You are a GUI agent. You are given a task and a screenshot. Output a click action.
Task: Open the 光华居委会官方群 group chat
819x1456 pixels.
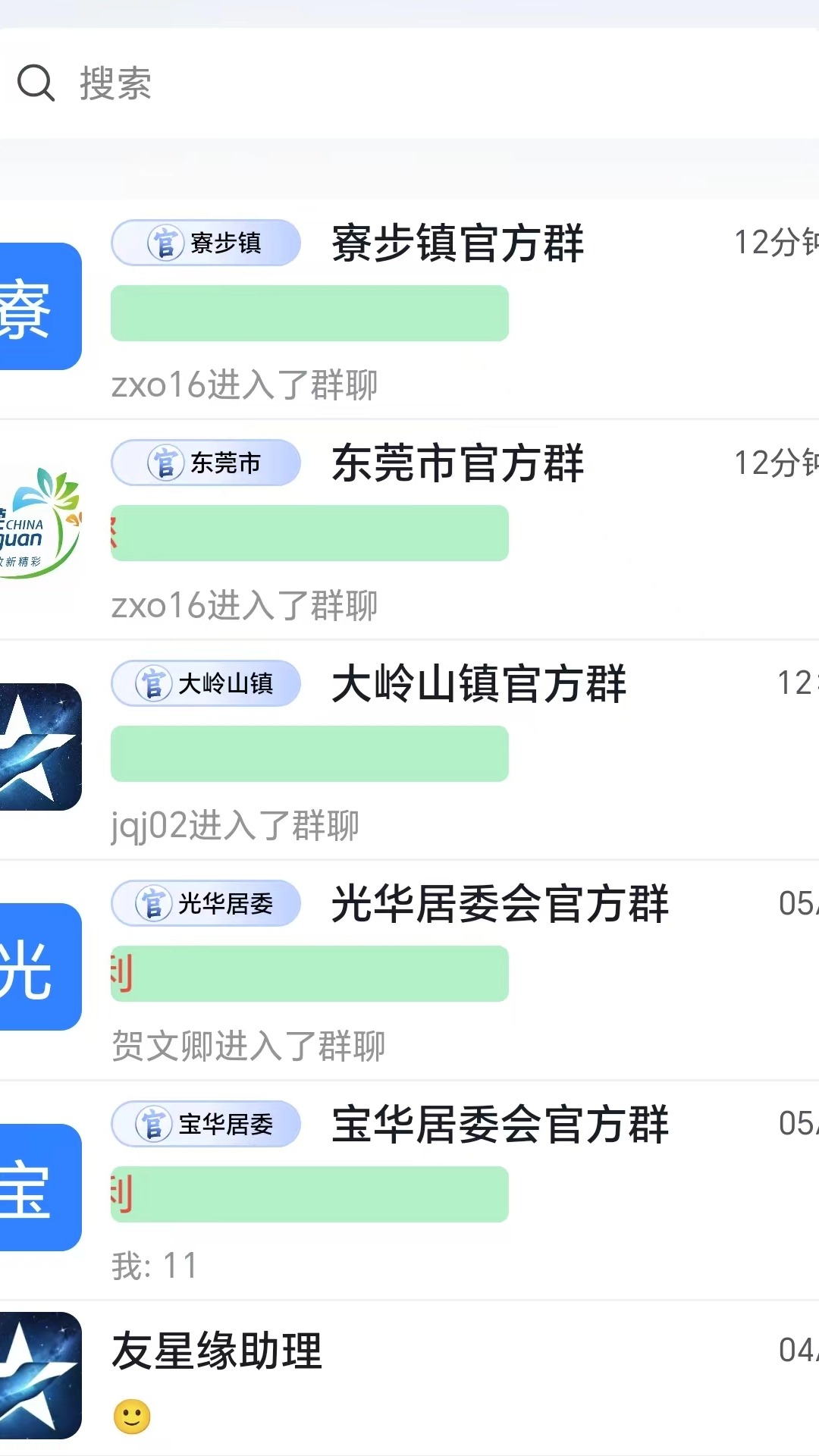500,904
